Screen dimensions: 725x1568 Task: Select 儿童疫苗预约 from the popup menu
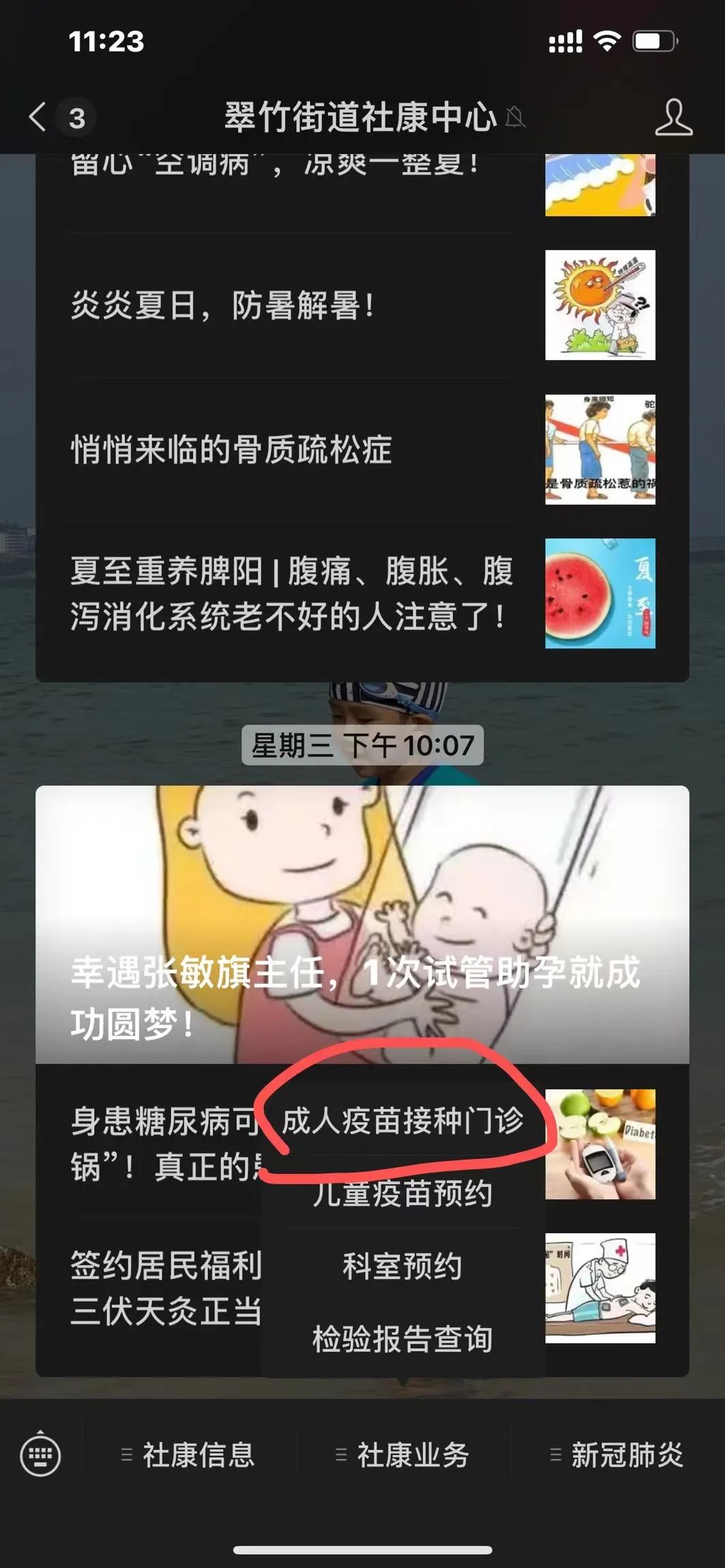coord(402,1193)
